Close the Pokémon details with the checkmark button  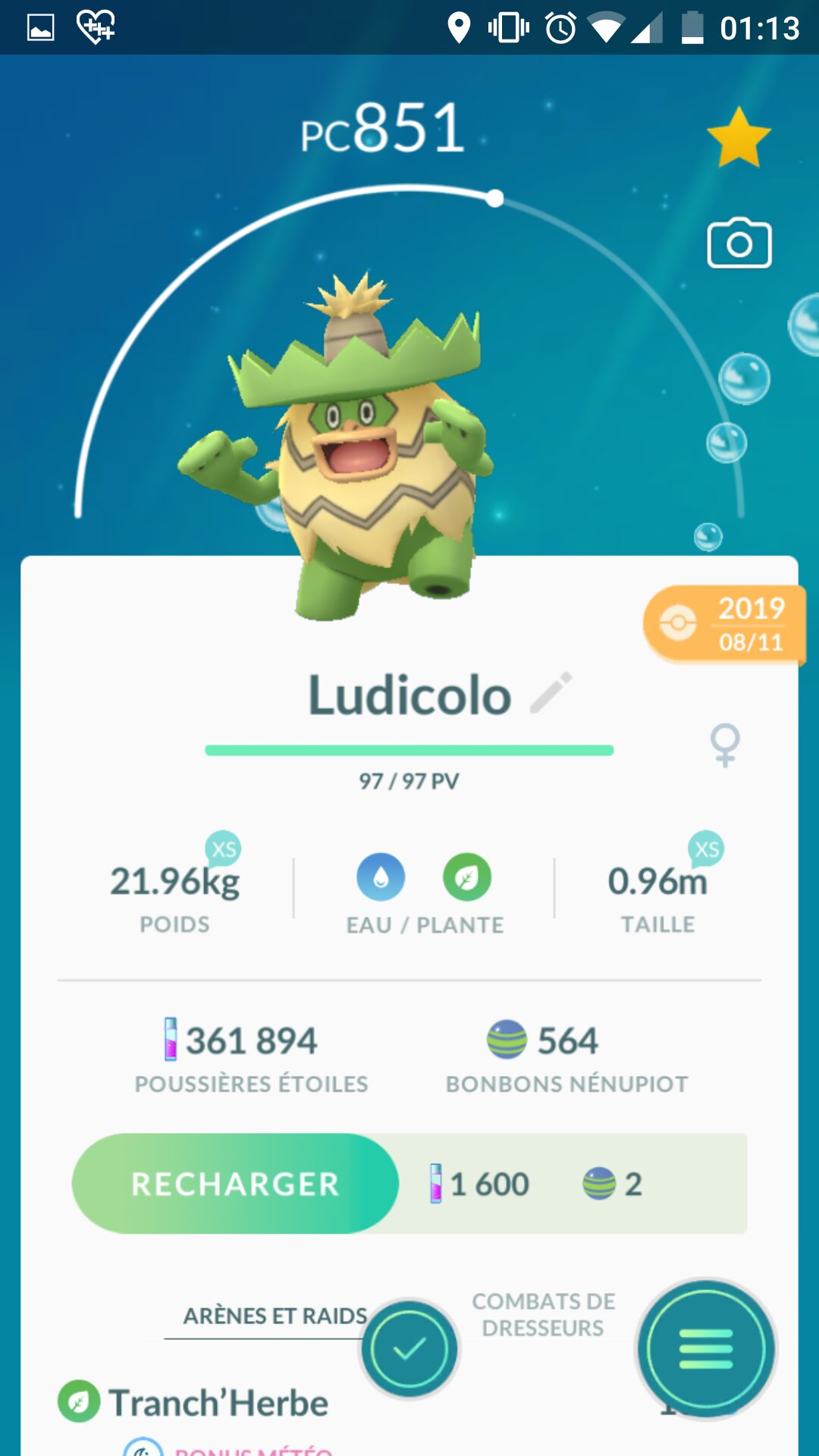[x=409, y=1349]
